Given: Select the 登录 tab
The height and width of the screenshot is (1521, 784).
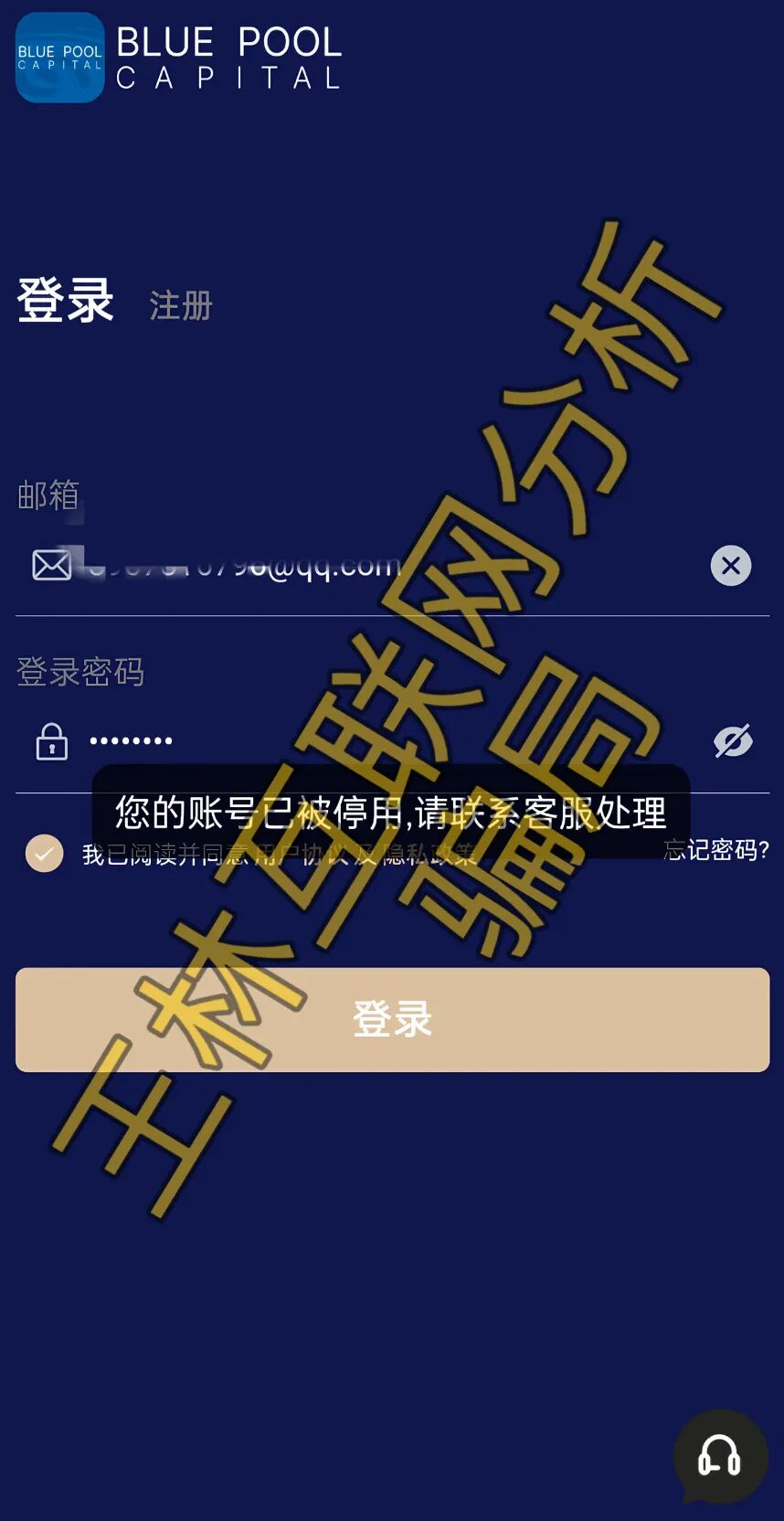Looking at the screenshot, I should (x=65, y=300).
